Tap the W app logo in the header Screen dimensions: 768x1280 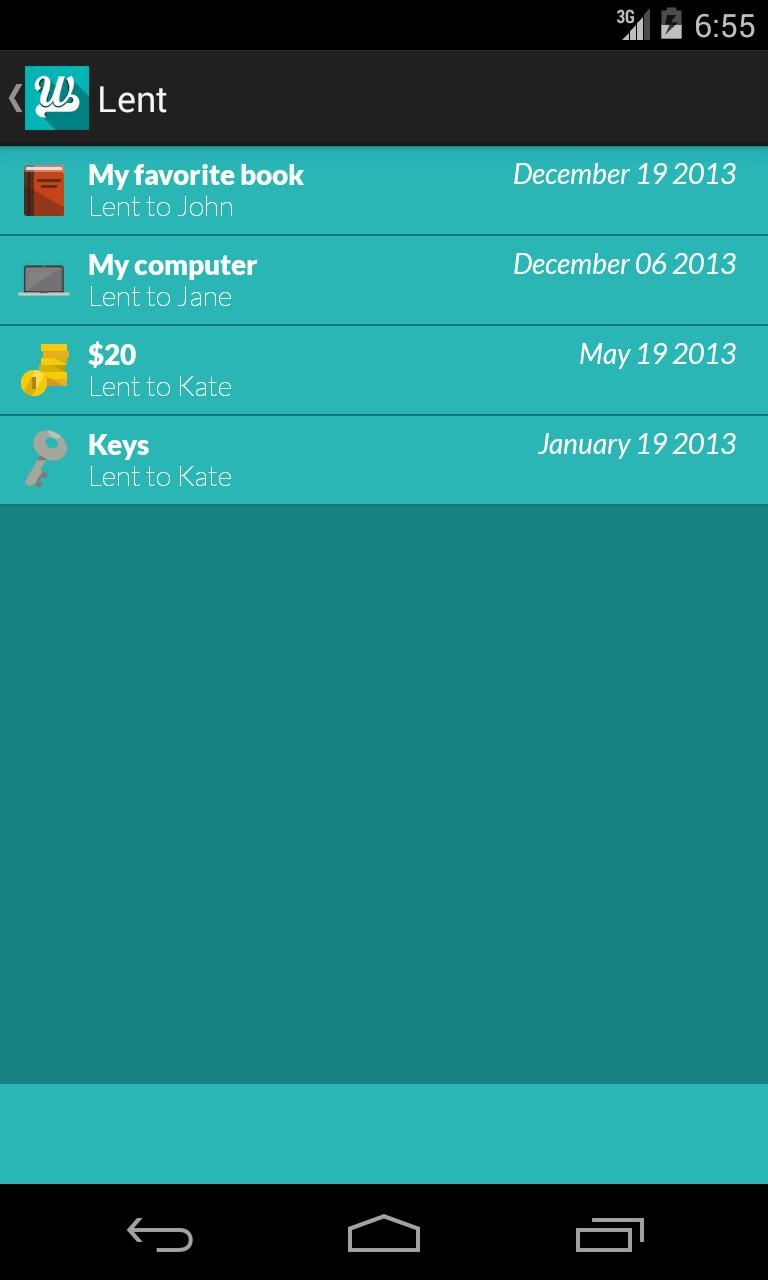[x=58, y=98]
